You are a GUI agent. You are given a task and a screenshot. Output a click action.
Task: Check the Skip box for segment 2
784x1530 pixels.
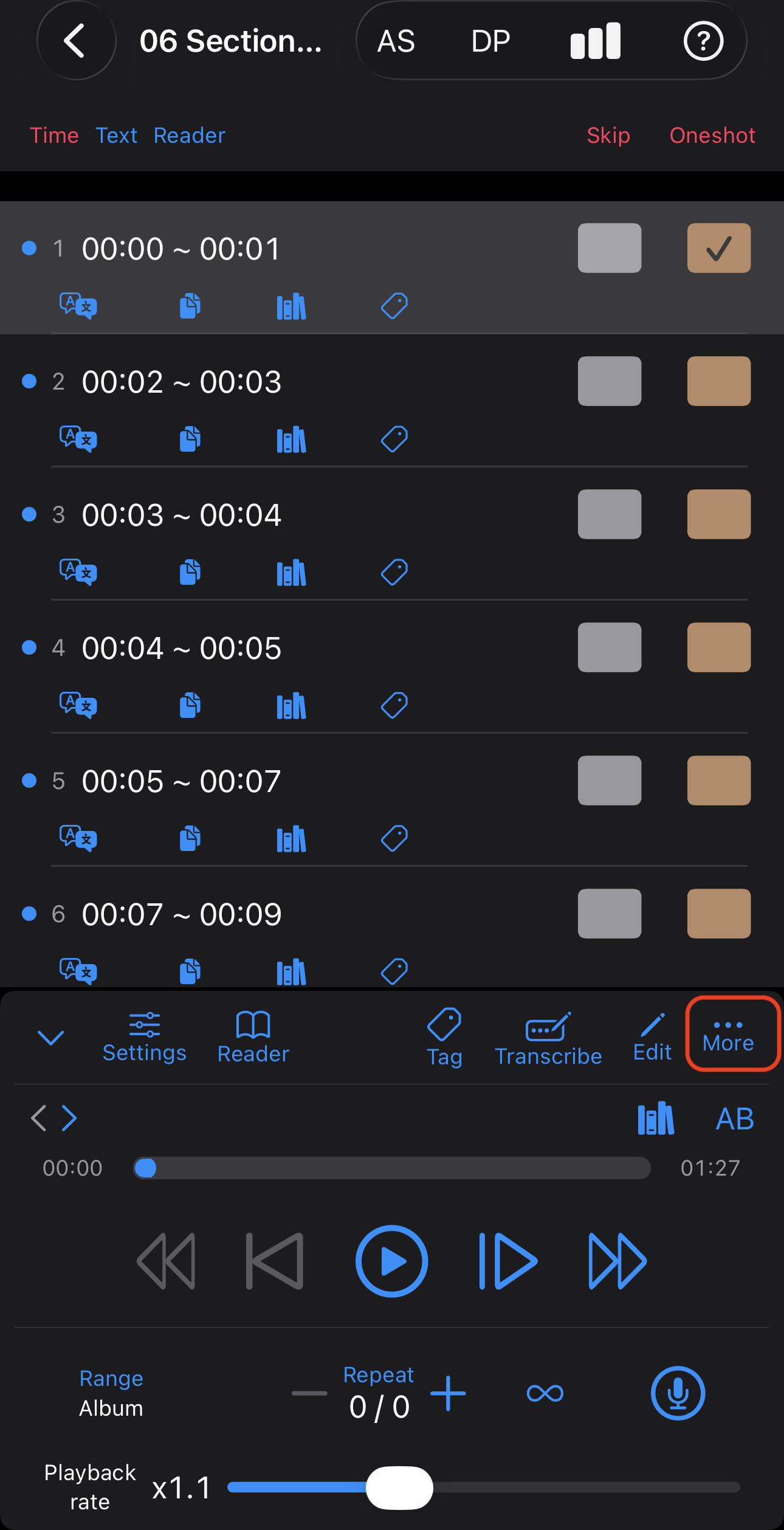tap(609, 381)
